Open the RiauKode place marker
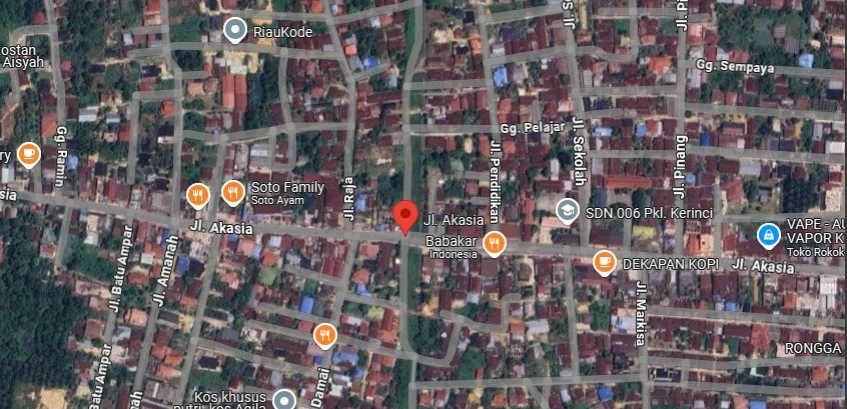Viewport: 847px width, 409px height. point(236,31)
